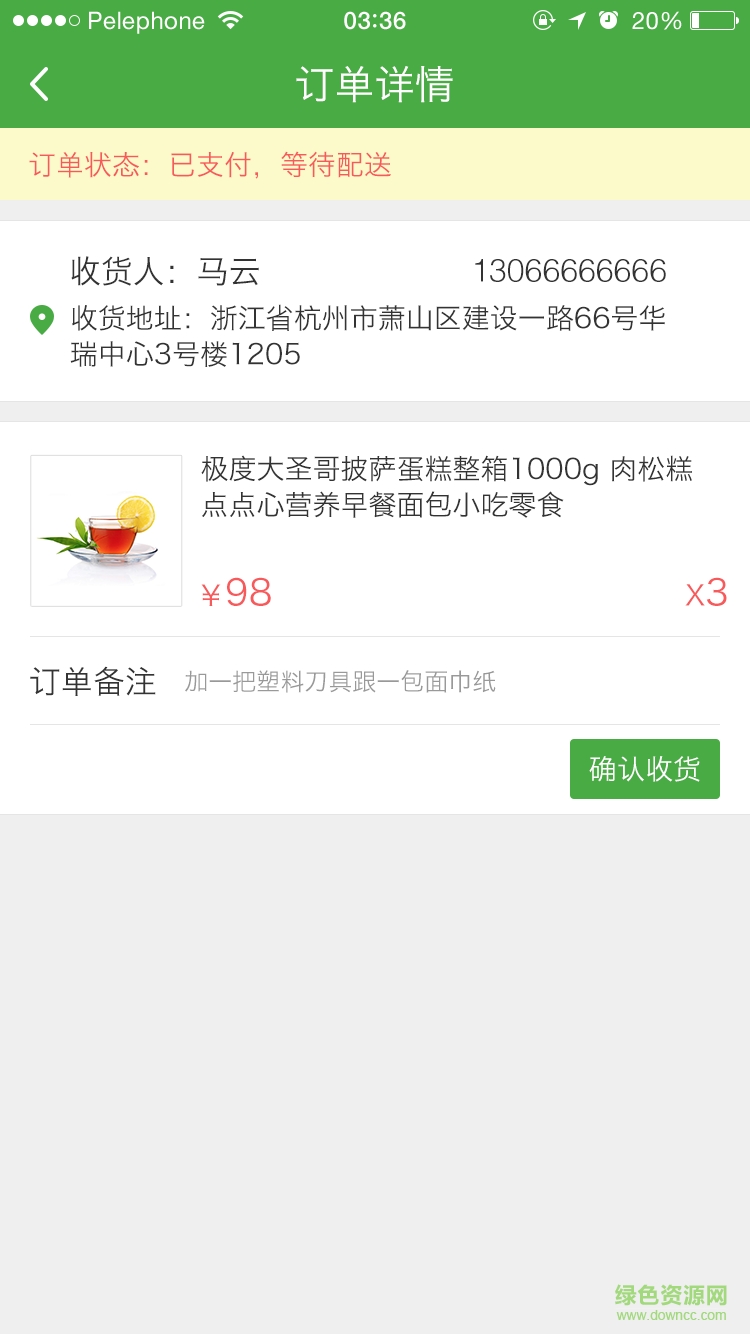Tap the tea product thumbnail image
Screen dimensions: 750x1334
pyautogui.click(x=106, y=530)
